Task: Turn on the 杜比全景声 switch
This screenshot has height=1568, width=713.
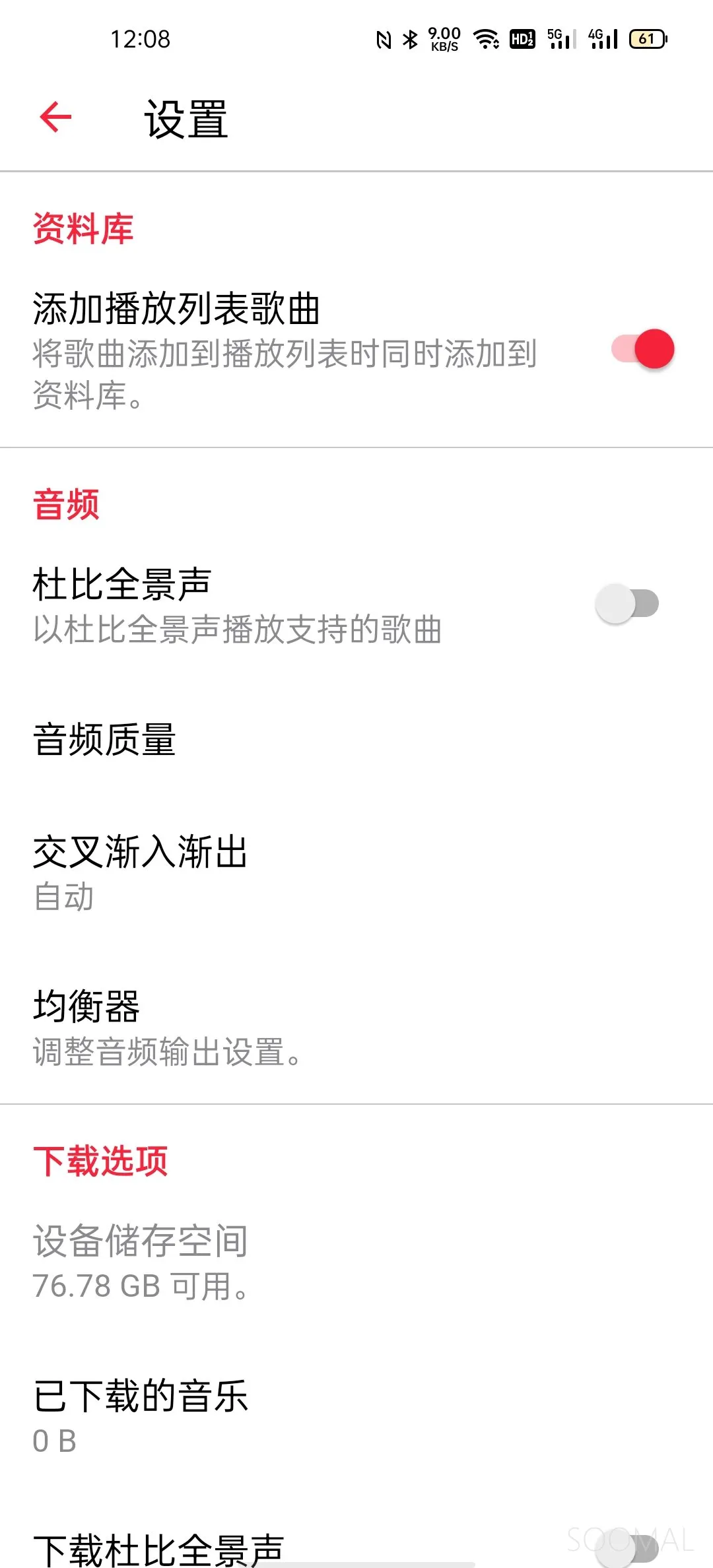Action: tap(627, 603)
